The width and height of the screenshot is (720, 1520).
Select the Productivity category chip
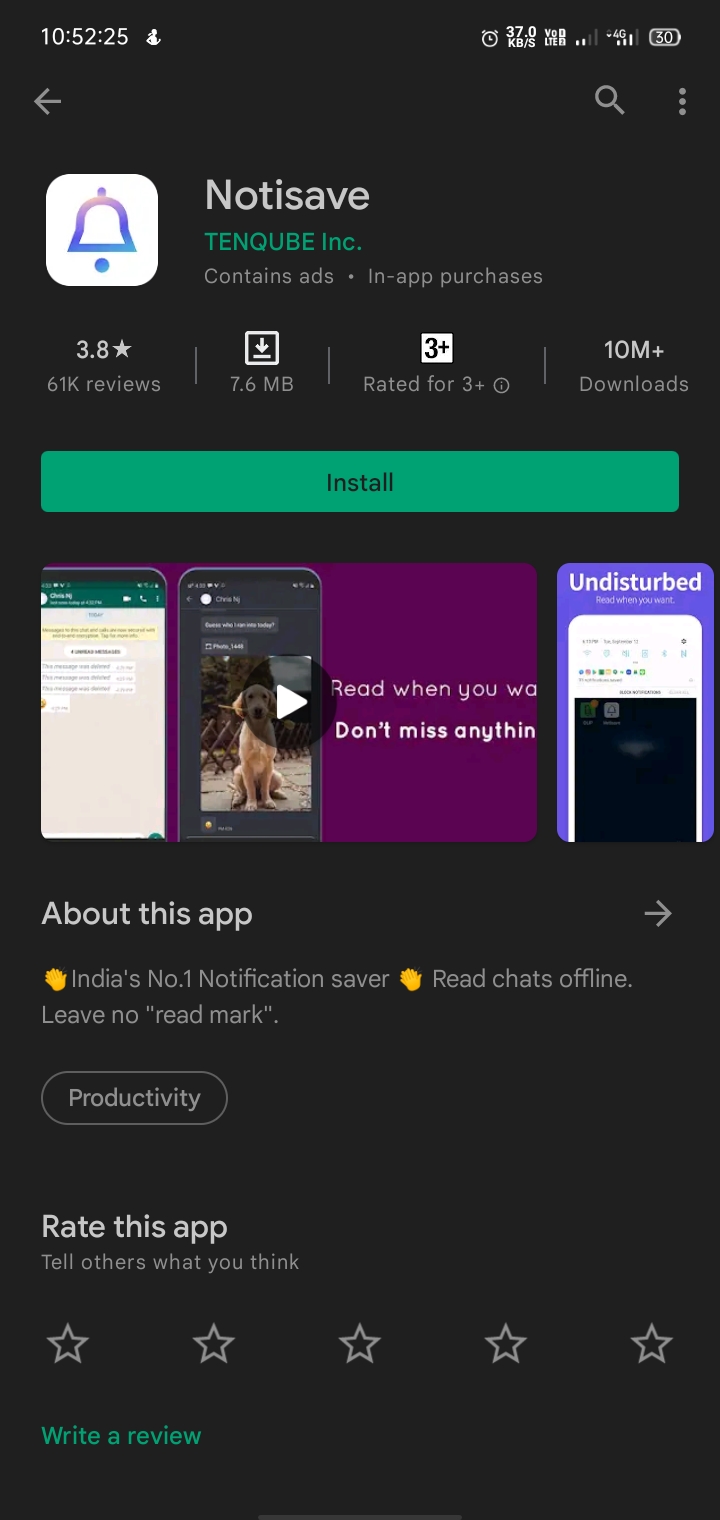tap(134, 1098)
